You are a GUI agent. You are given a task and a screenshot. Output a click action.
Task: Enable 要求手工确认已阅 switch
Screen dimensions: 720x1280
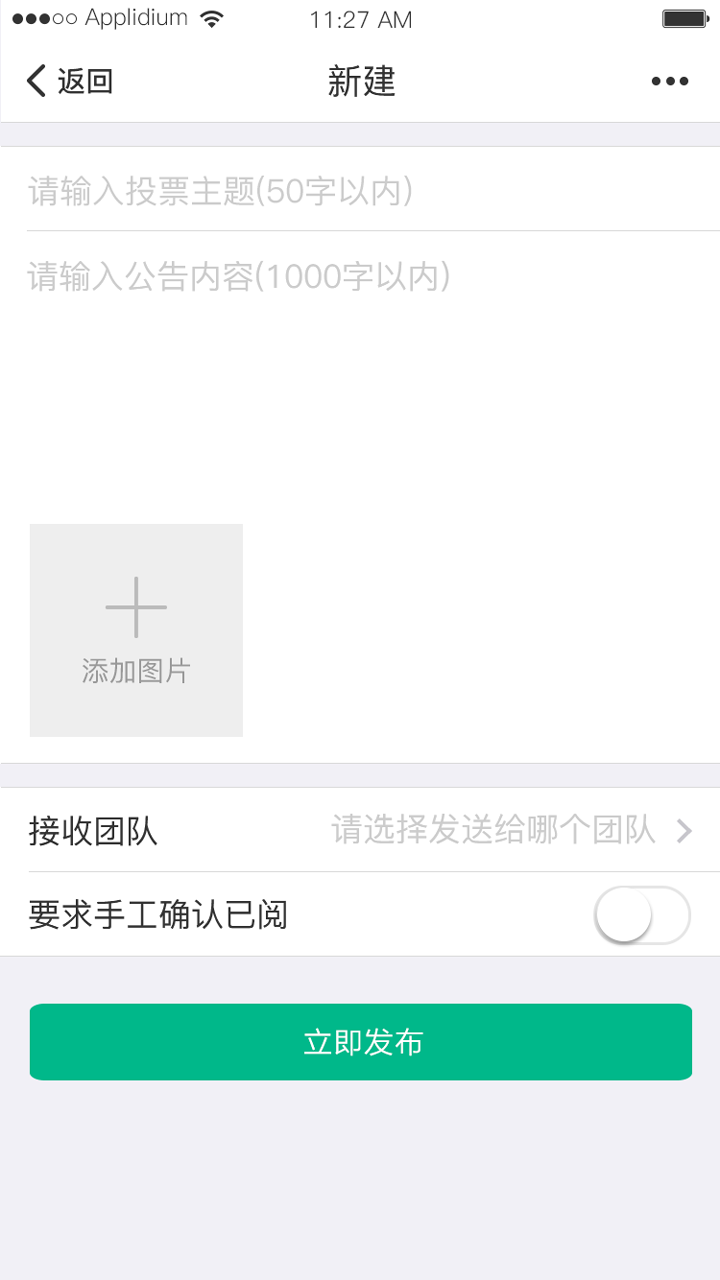(x=641, y=915)
